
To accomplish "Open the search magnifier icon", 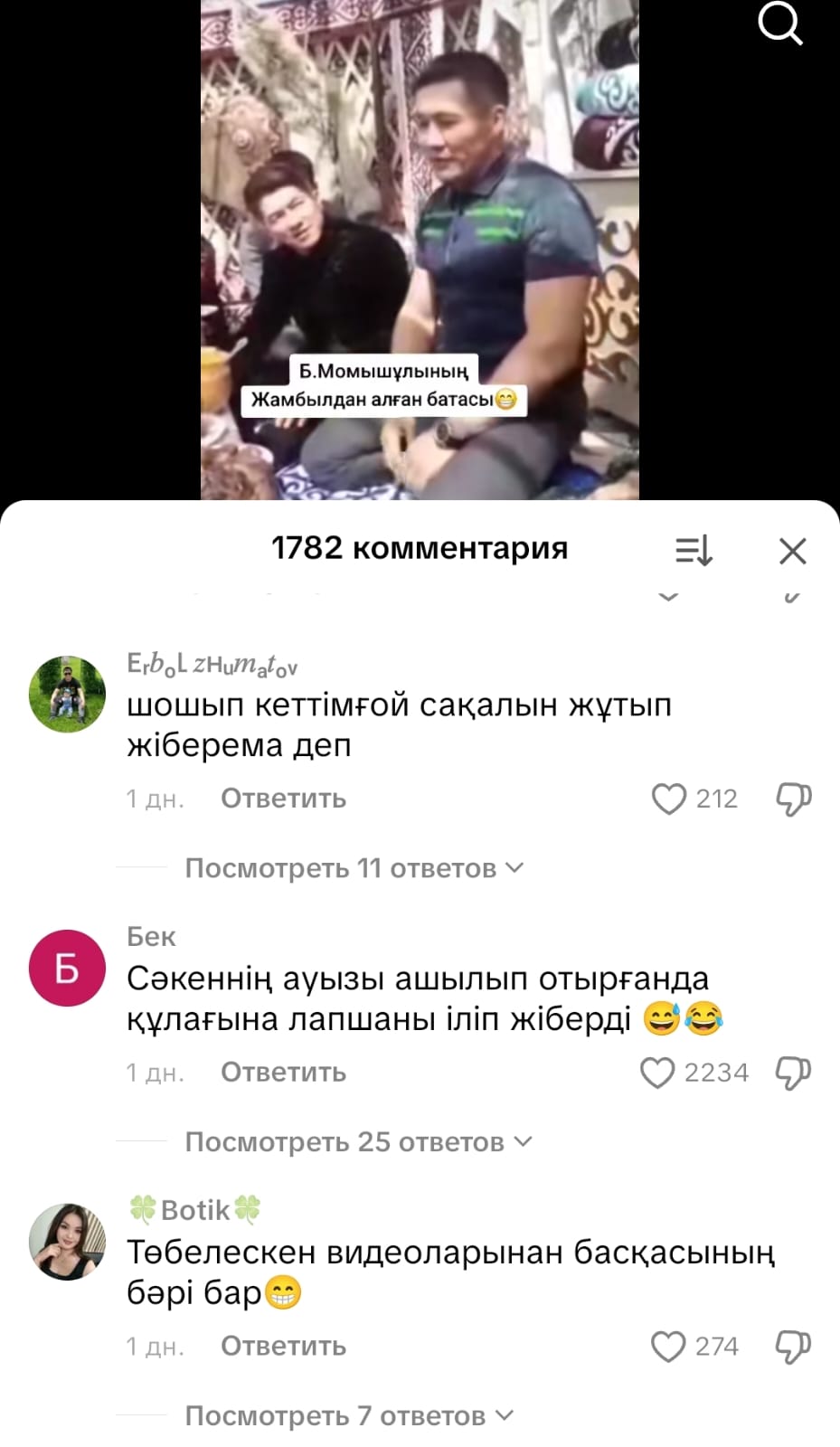I will pyautogui.click(x=779, y=24).
